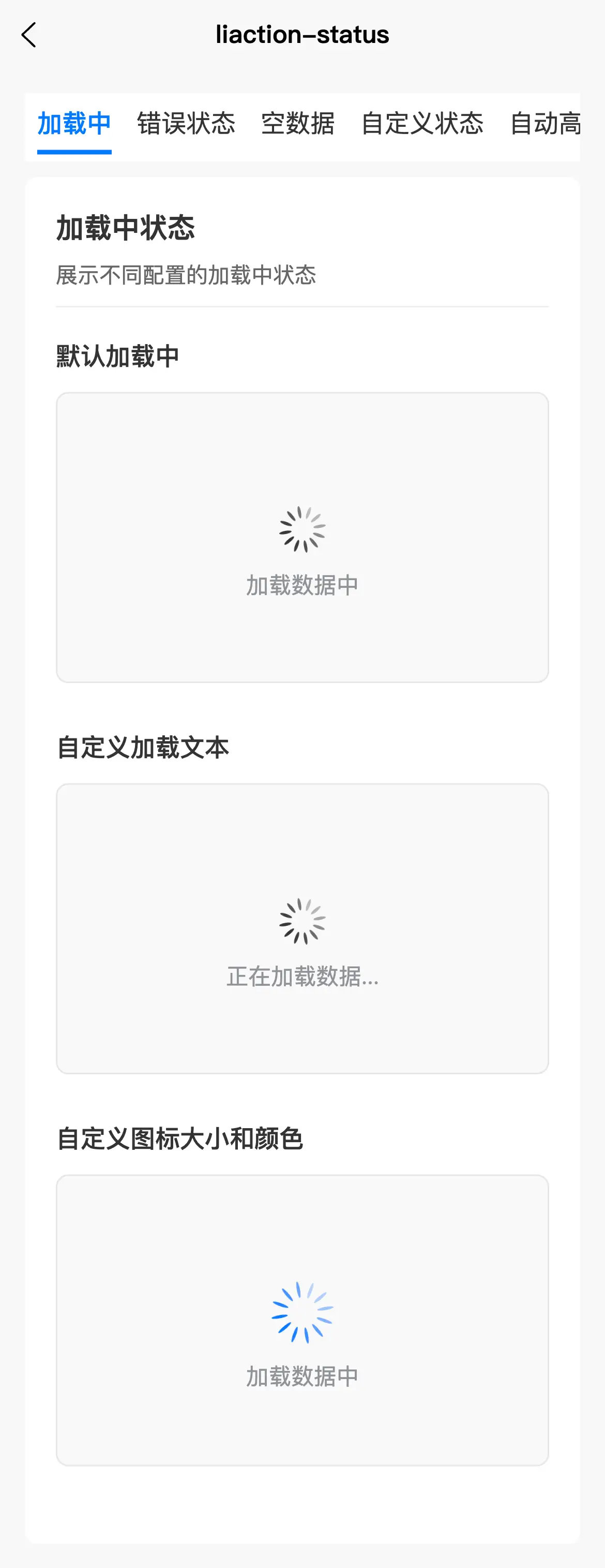Open the 空数据 tab
Image resolution: width=605 pixels, height=1568 pixels.
click(x=298, y=124)
